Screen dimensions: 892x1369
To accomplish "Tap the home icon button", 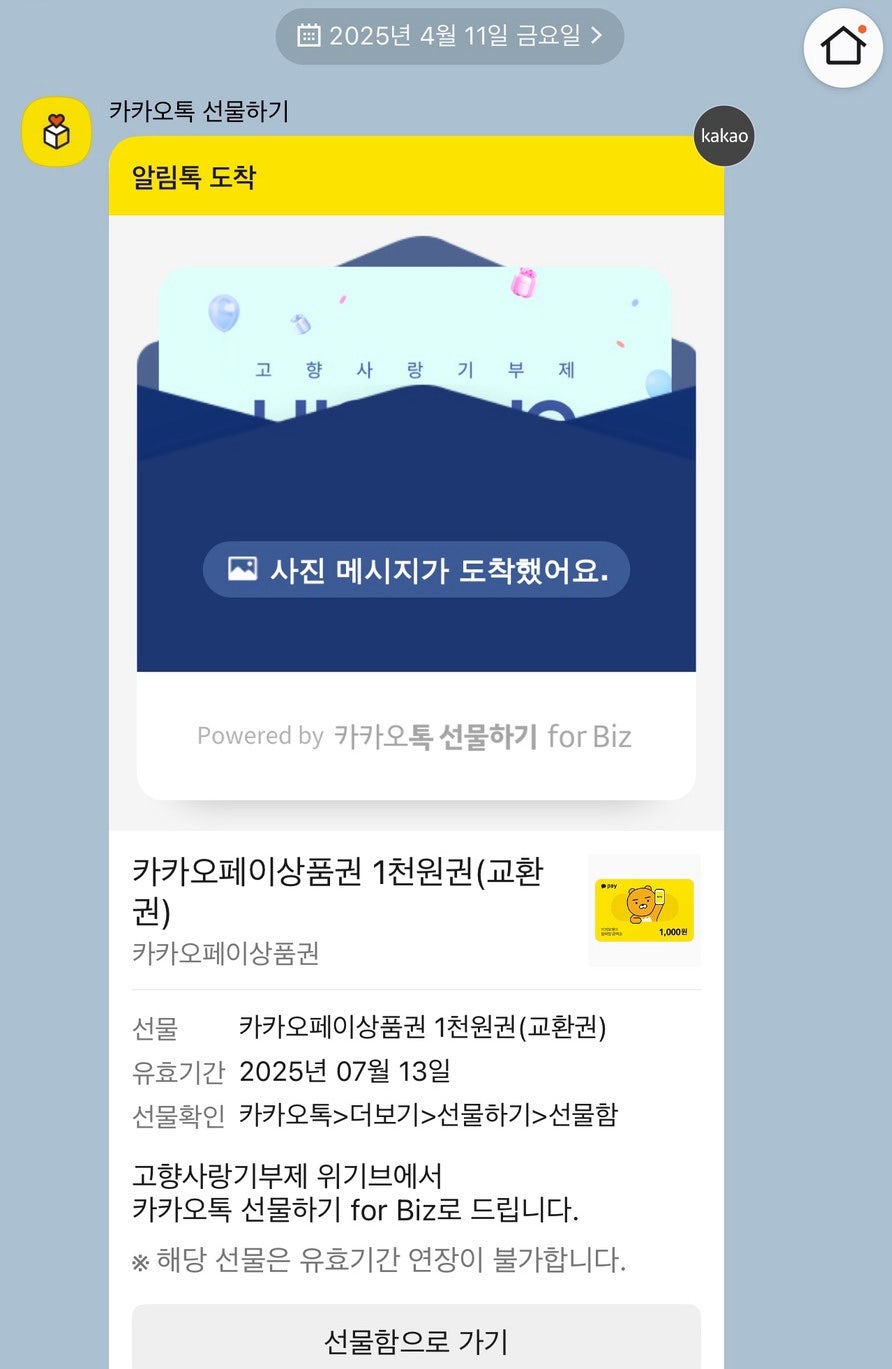I will pyautogui.click(x=843, y=47).
